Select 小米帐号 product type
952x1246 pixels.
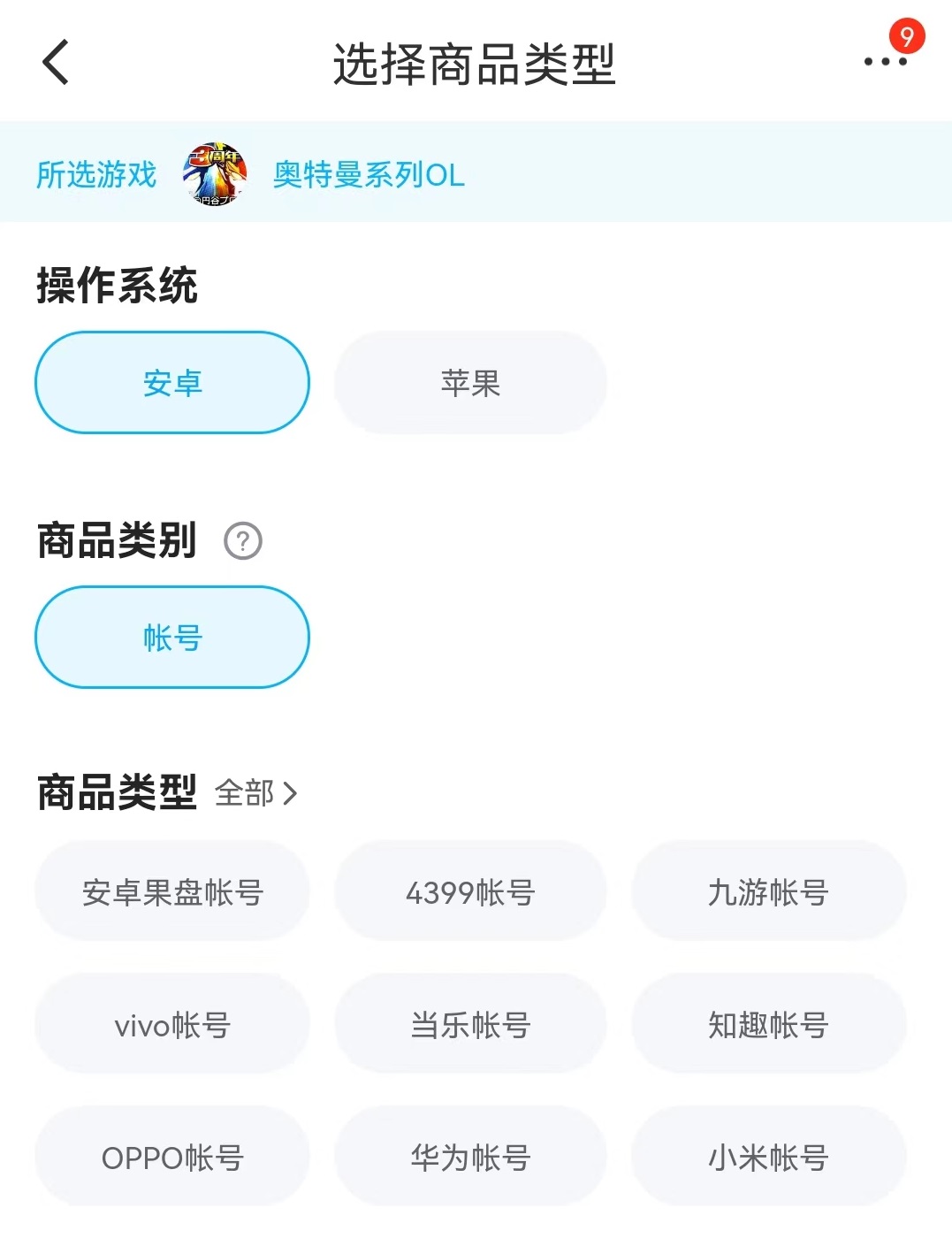point(768,1157)
